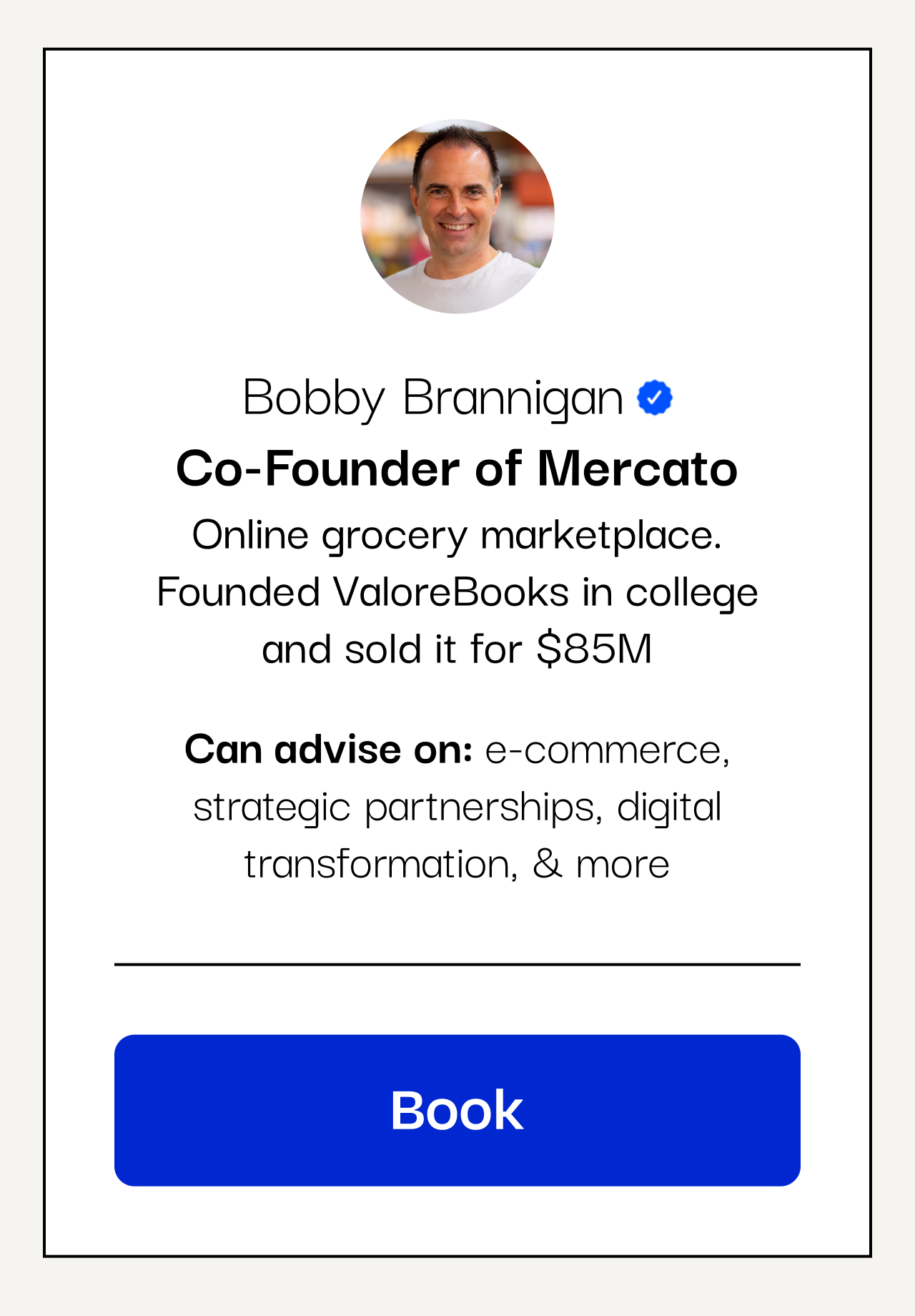915x1316 pixels.
Task: Tap the Book button
Action: (x=457, y=1110)
